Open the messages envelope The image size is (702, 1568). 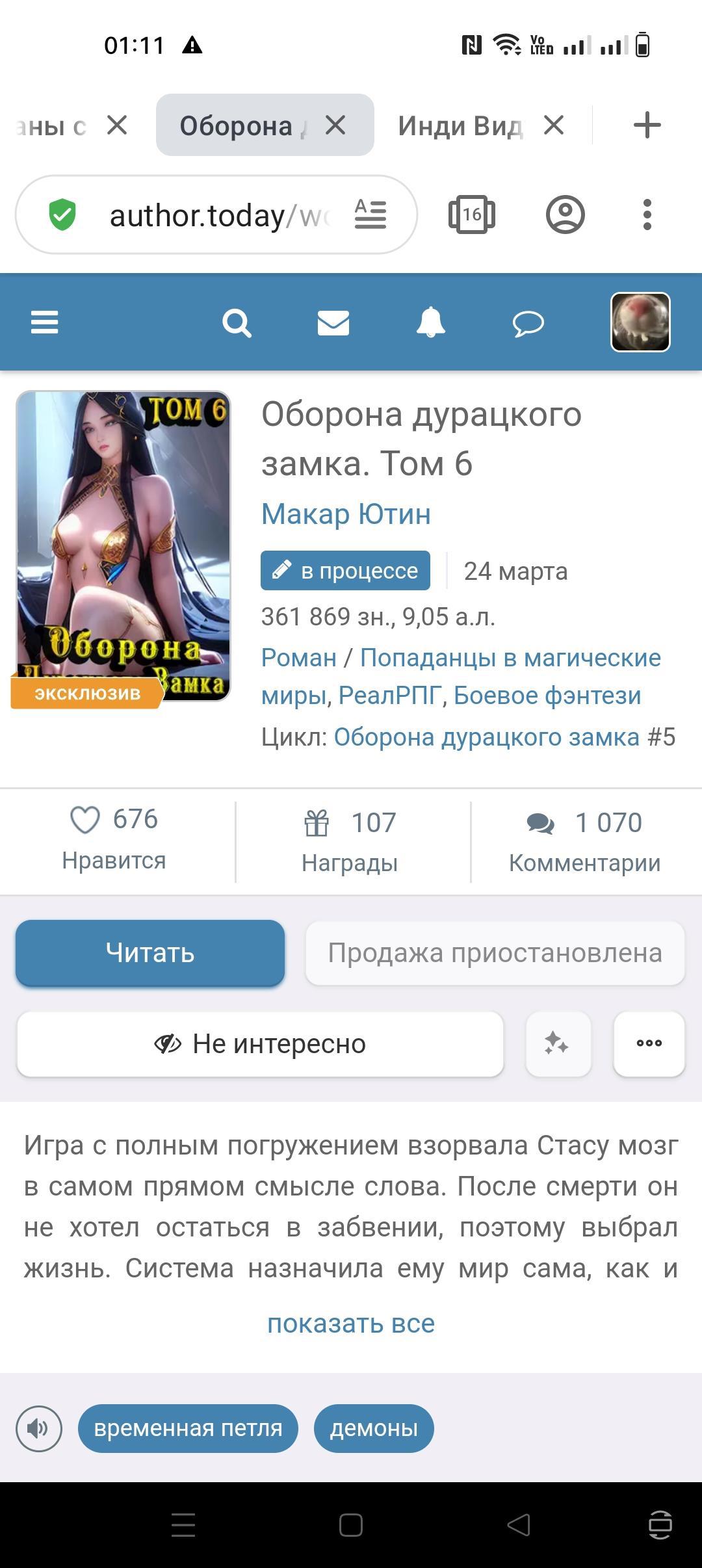tap(333, 322)
